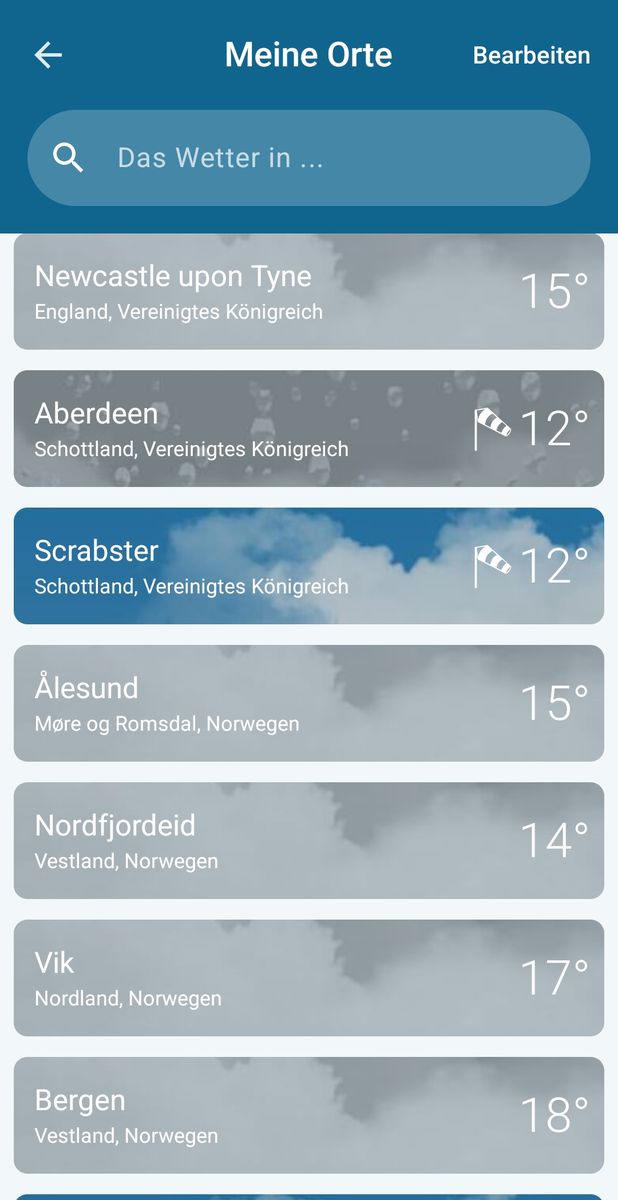Screen dimensions: 618x1200
Task: Select the Scrabster location card
Action: (309, 566)
